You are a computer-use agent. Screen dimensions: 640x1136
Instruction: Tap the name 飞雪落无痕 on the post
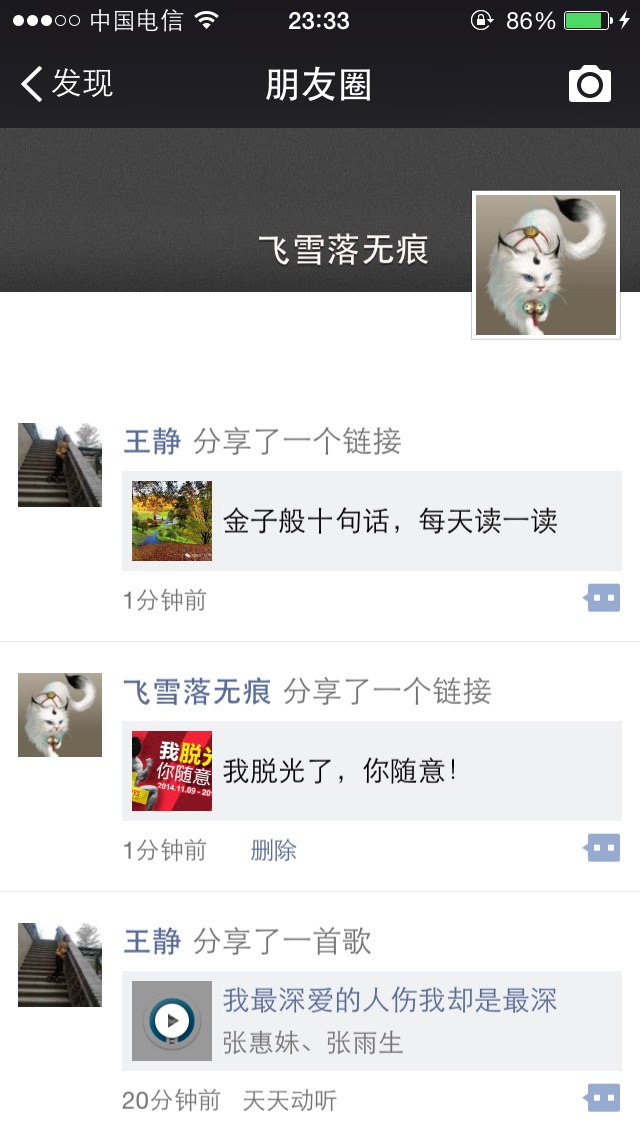(197, 691)
